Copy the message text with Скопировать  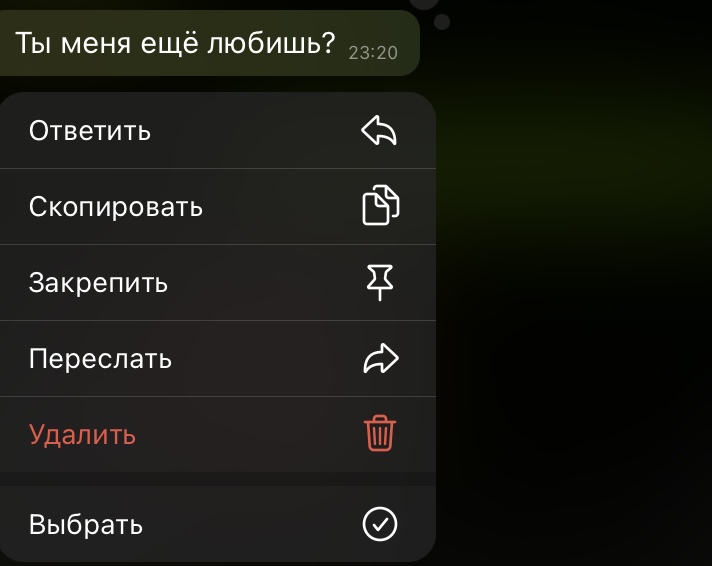(217, 207)
